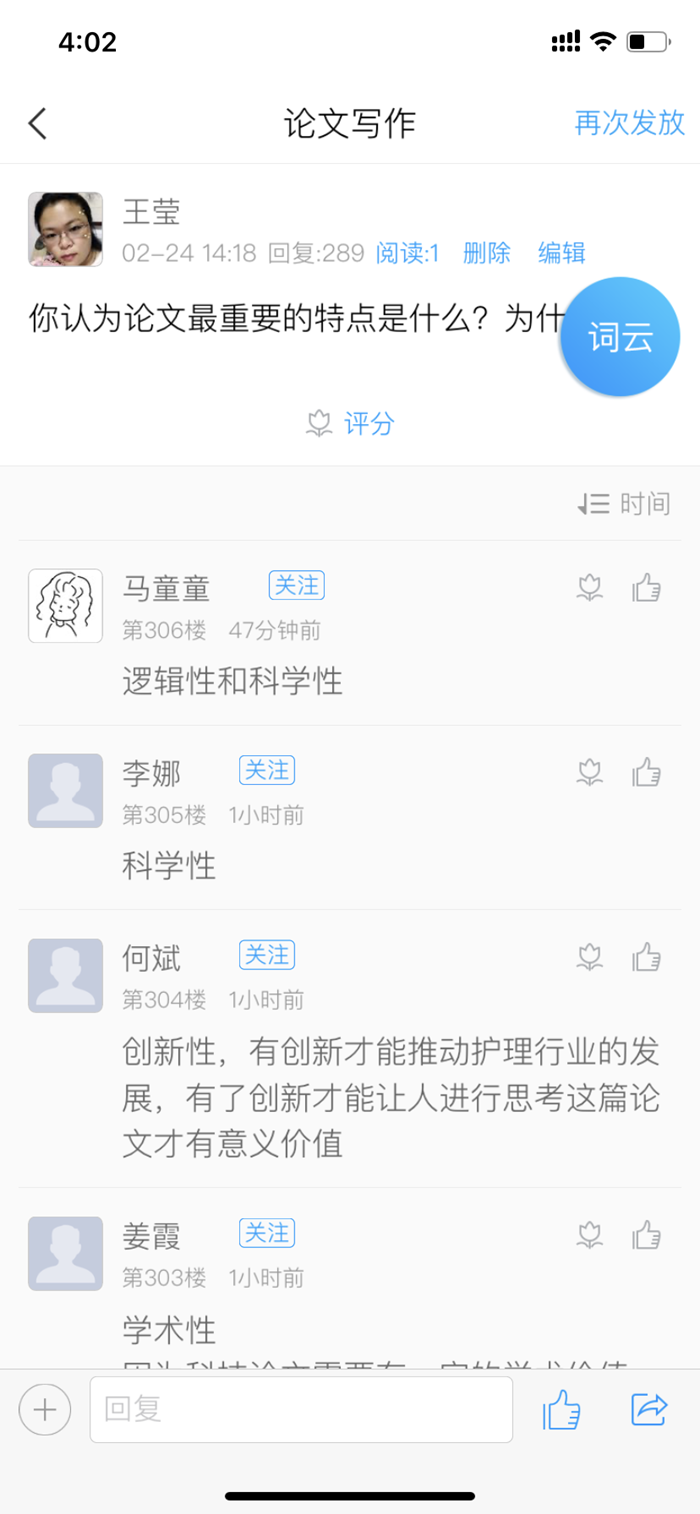Image resolution: width=700 pixels, height=1514 pixels.
Task: Open 阅读:1 reader list
Action: [x=408, y=253]
